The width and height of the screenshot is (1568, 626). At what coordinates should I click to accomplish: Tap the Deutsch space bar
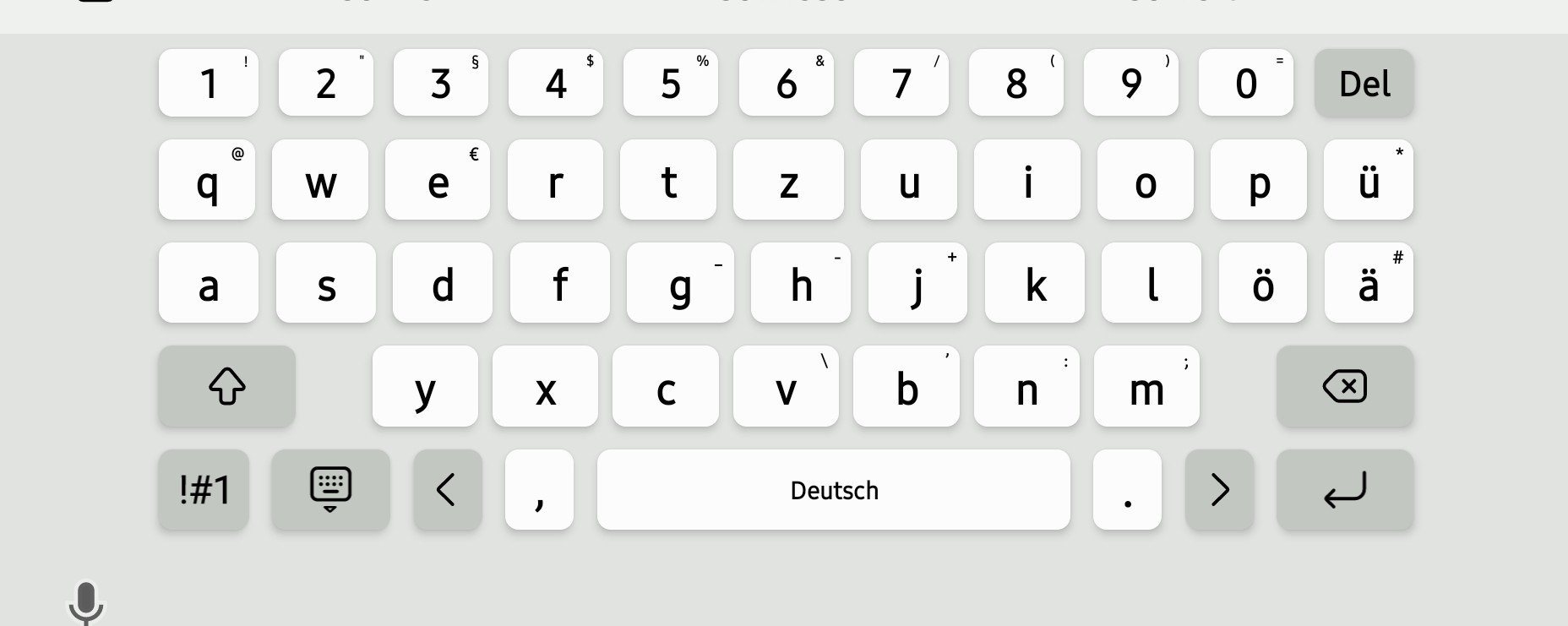point(833,490)
